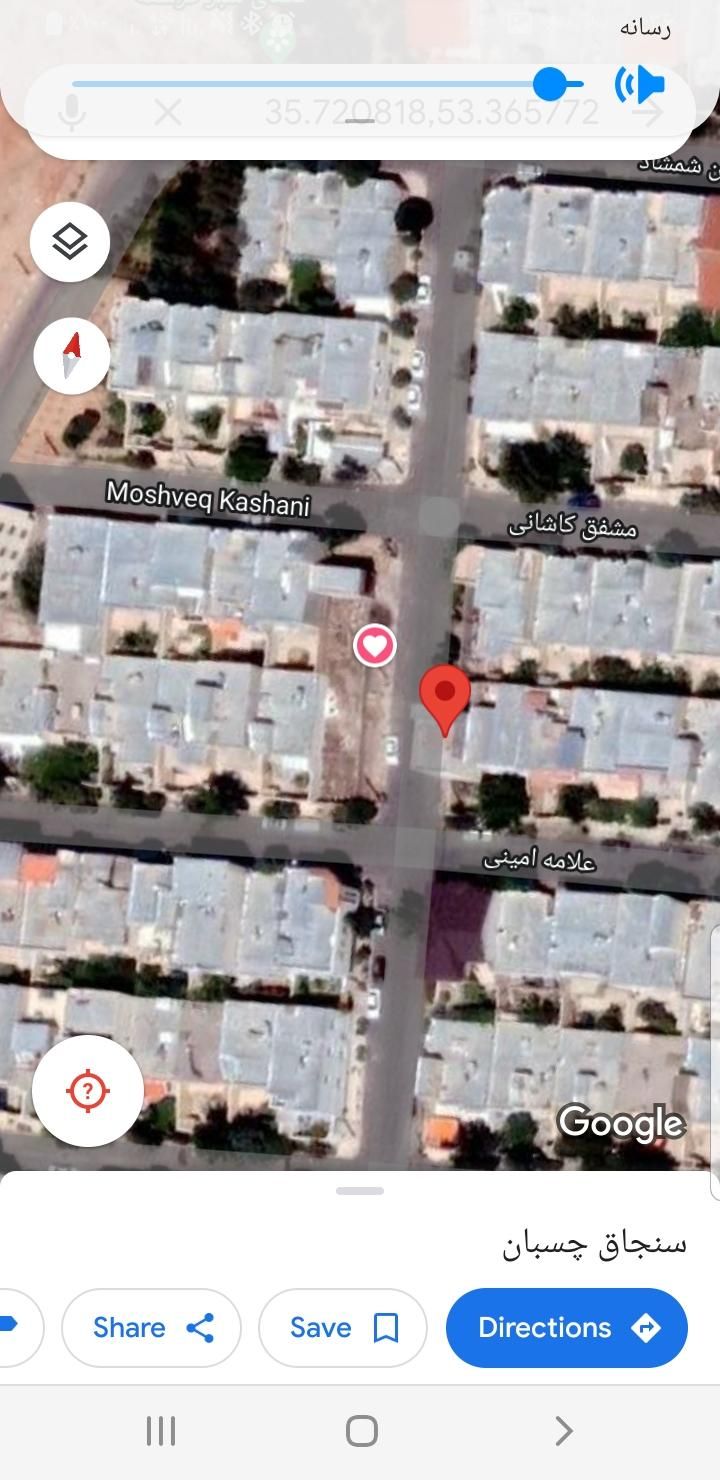Image resolution: width=720 pixels, height=1480 pixels.
Task: Center the map on my location
Action: (88, 1090)
